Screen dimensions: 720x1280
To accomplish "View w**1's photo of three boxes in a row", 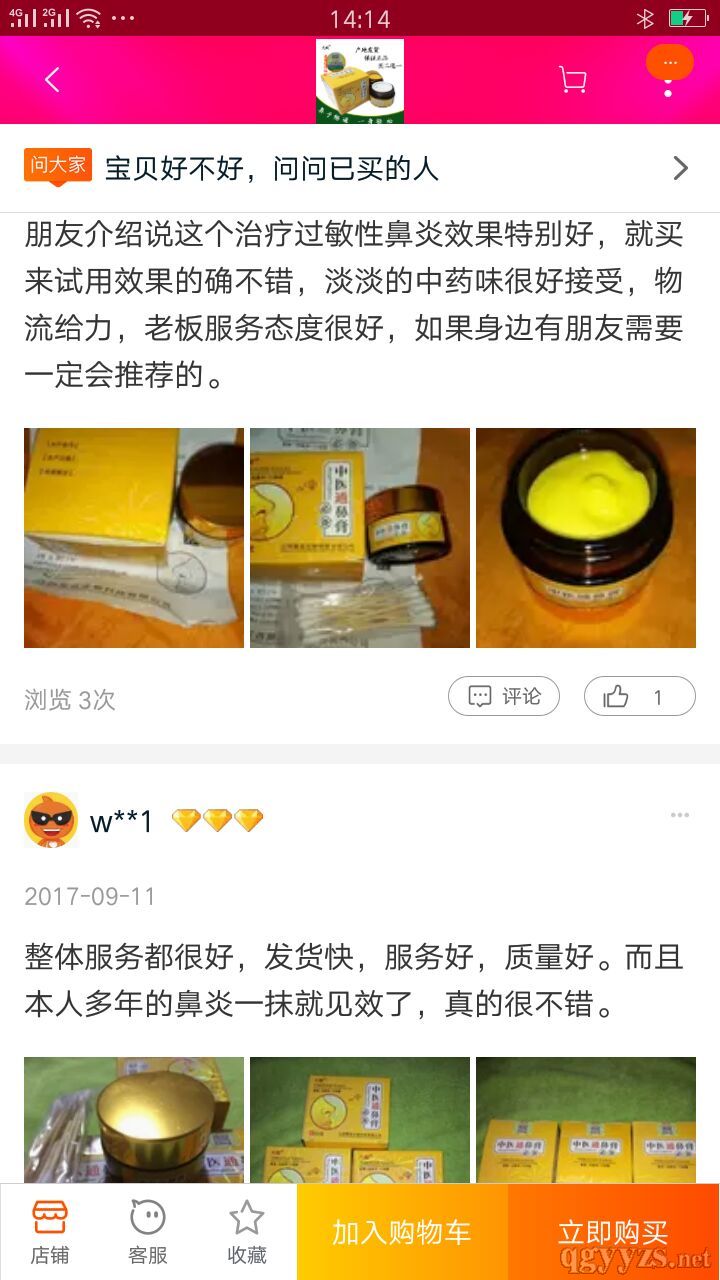I will point(586,1120).
